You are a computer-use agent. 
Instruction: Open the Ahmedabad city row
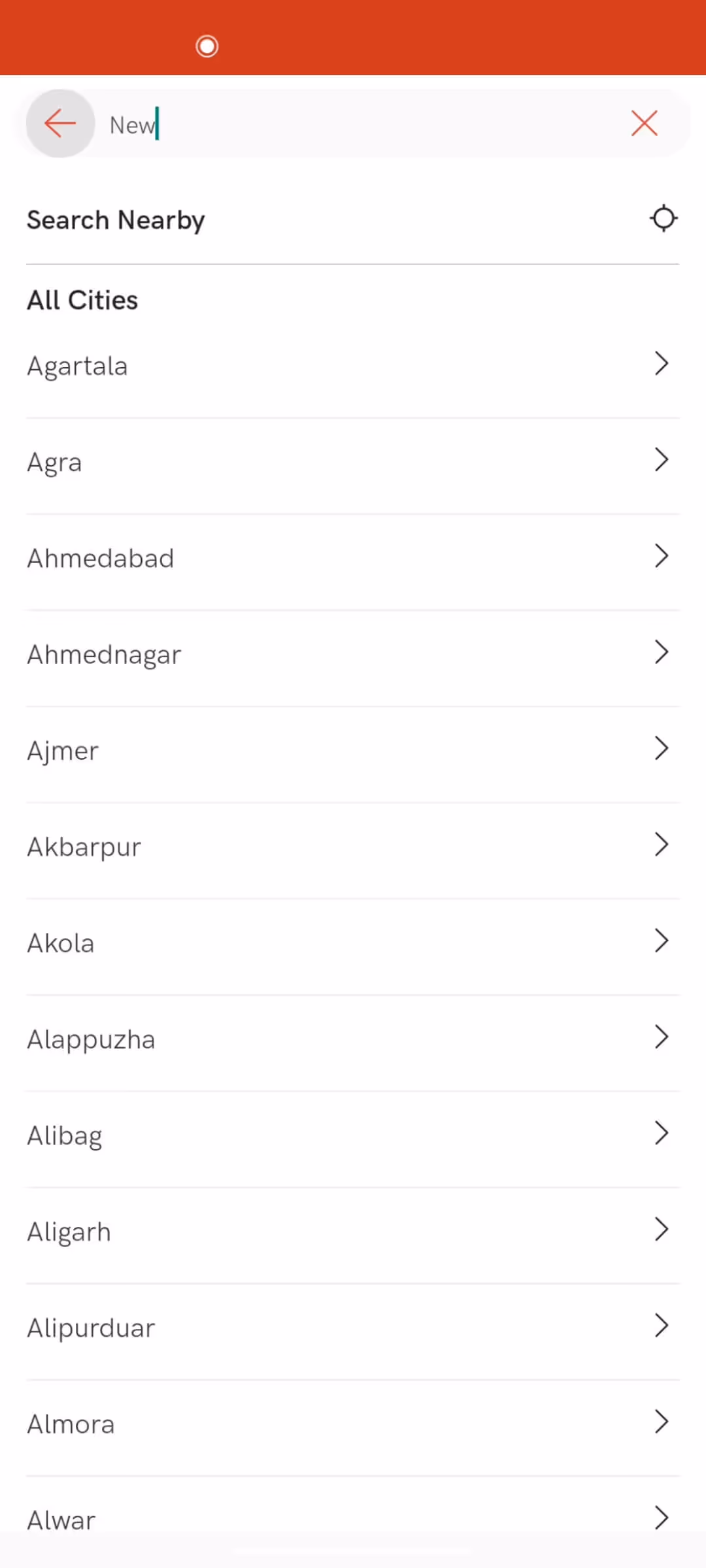(x=352, y=559)
